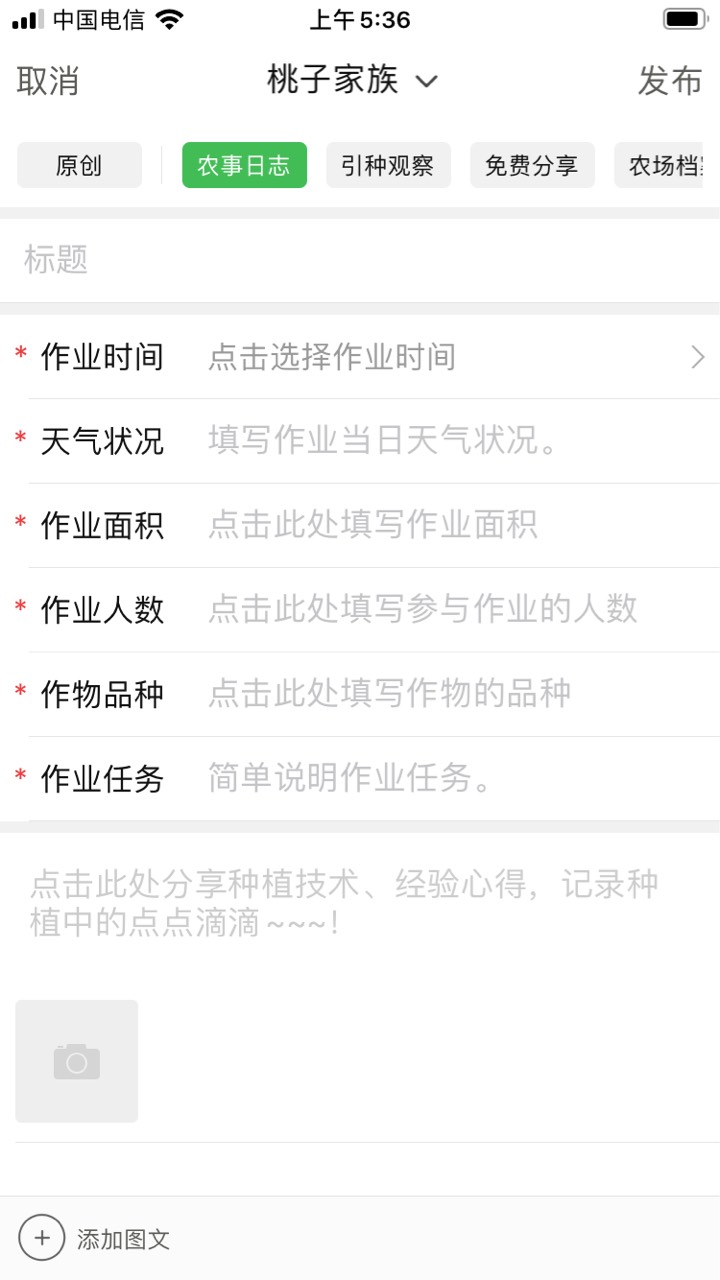The width and height of the screenshot is (720, 1280).
Task: Tap the 作物品种 crop variety field
Action: (360, 694)
